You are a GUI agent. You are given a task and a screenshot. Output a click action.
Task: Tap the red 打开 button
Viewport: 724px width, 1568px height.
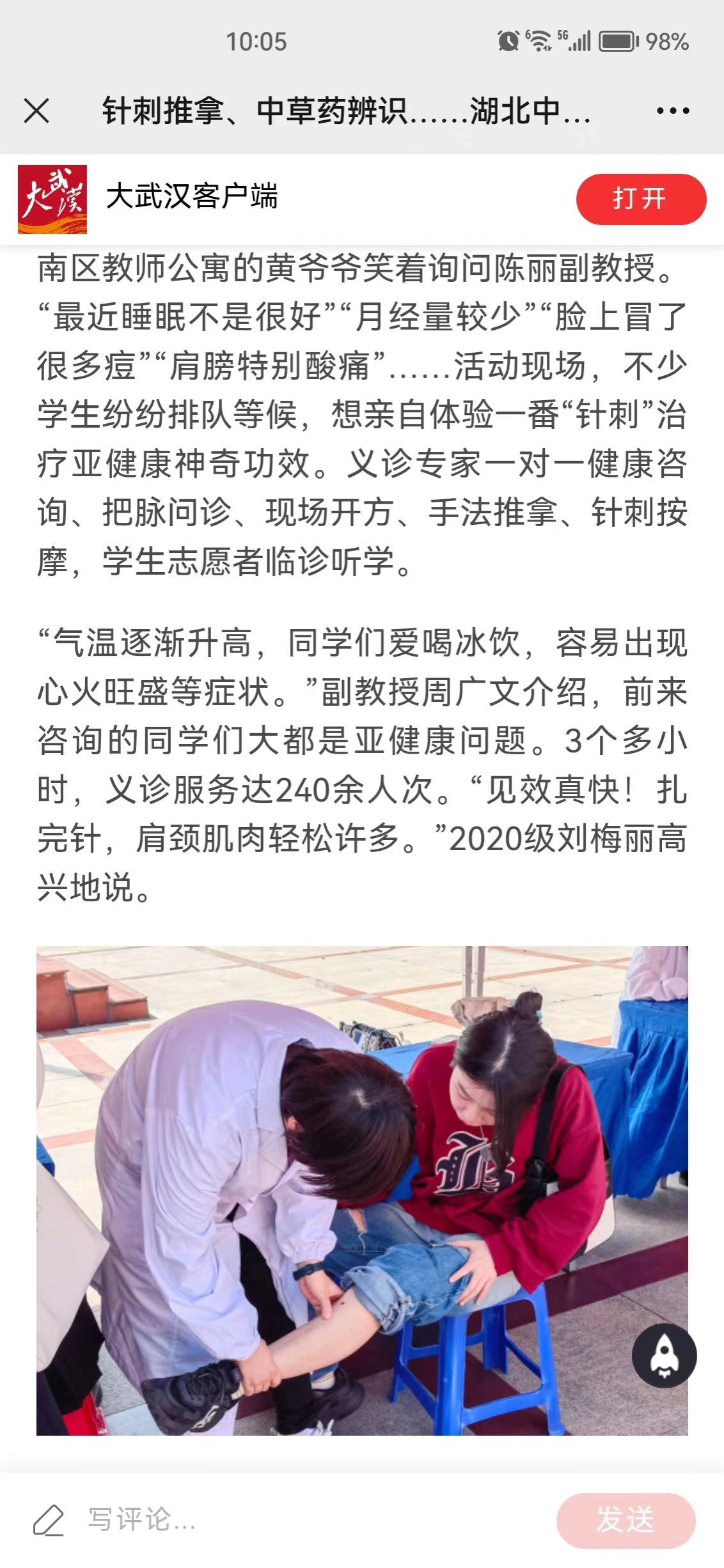pos(640,199)
